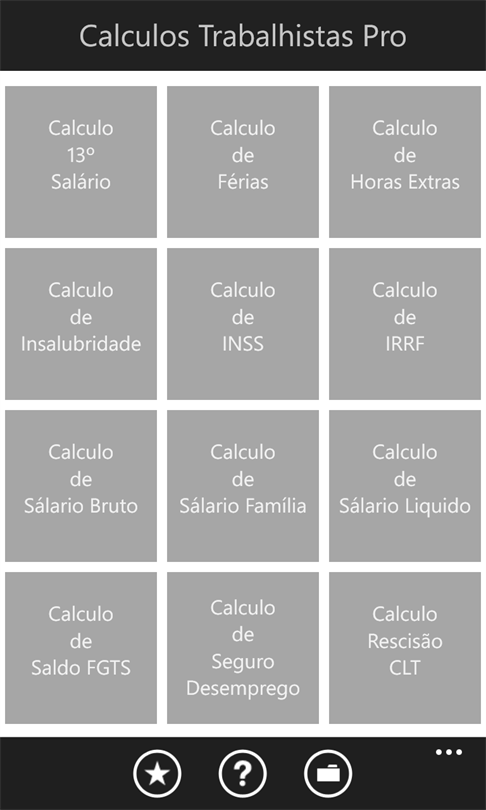Open Calculo de Férias

tap(243, 162)
